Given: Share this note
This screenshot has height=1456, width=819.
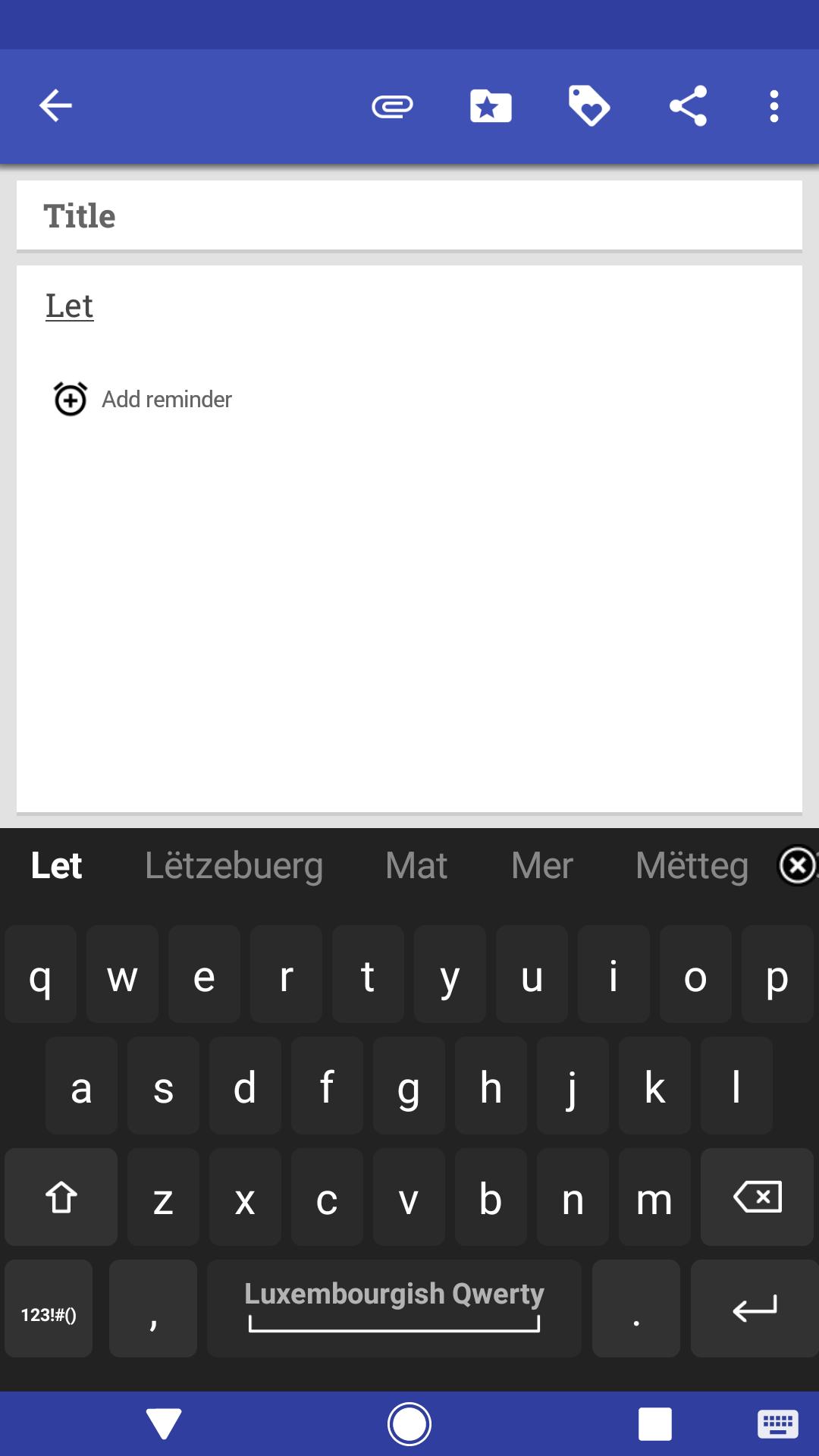Looking at the screenshot, I should [x=688, y=106].
